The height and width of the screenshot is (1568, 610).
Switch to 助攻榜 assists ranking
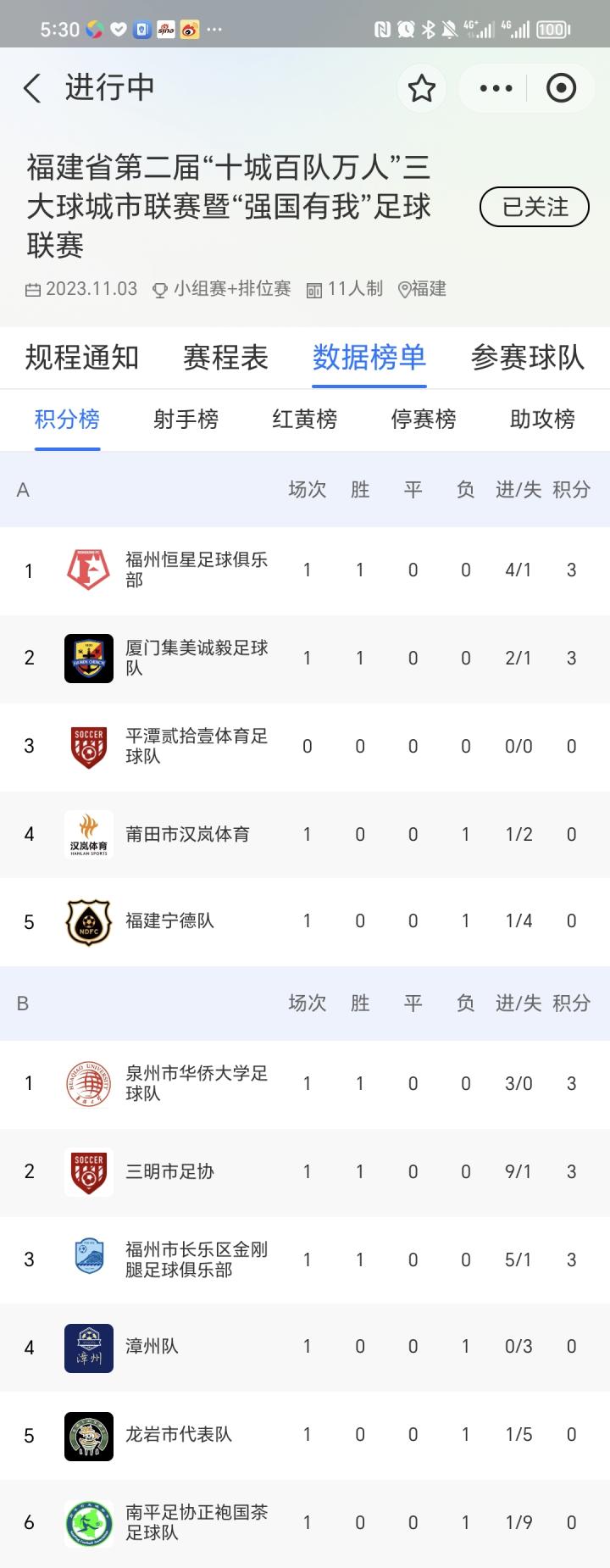[542, 419]
